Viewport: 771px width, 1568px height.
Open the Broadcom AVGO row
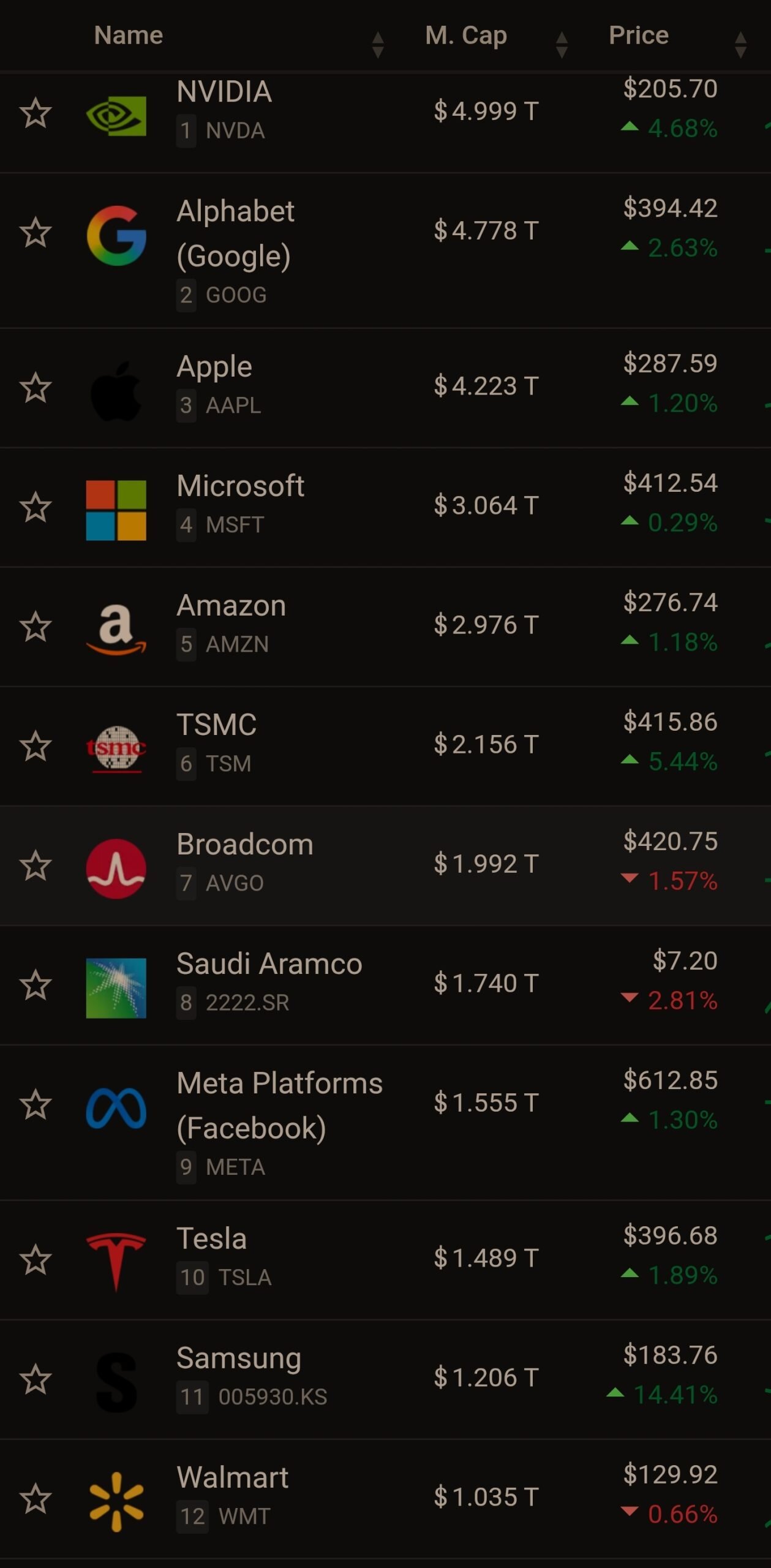pos(385,866)
